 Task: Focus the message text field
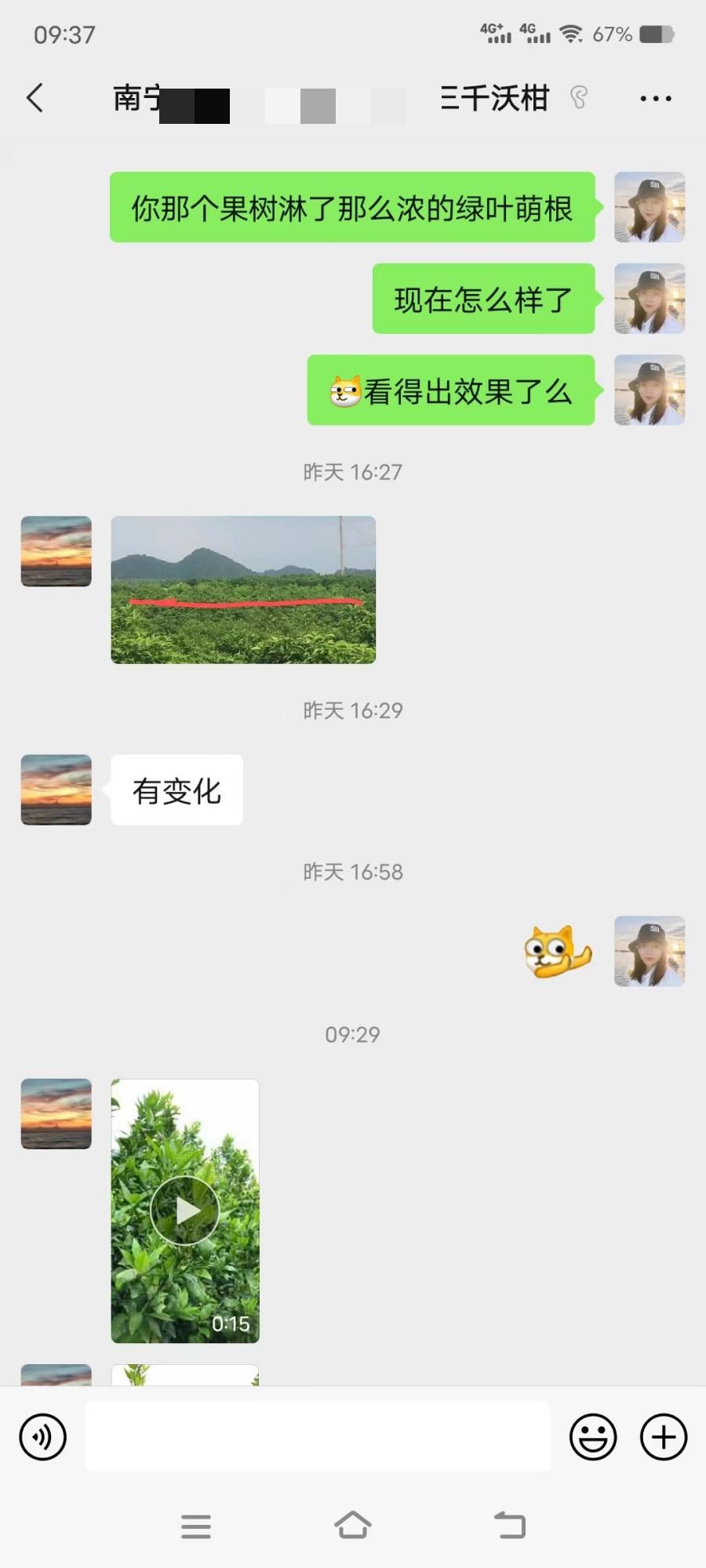click(317, 1436)
